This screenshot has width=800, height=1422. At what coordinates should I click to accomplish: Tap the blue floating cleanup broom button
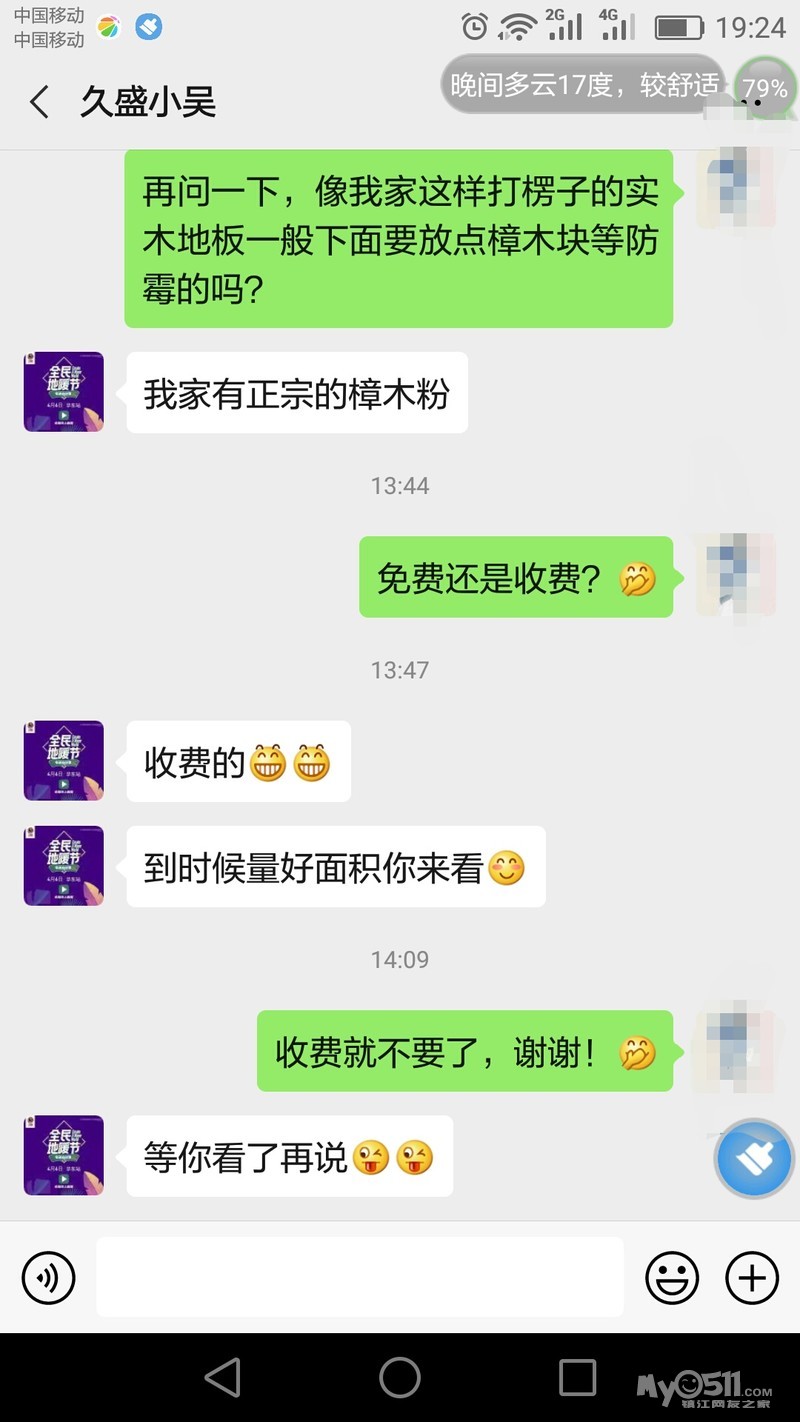click(754, 1159)
